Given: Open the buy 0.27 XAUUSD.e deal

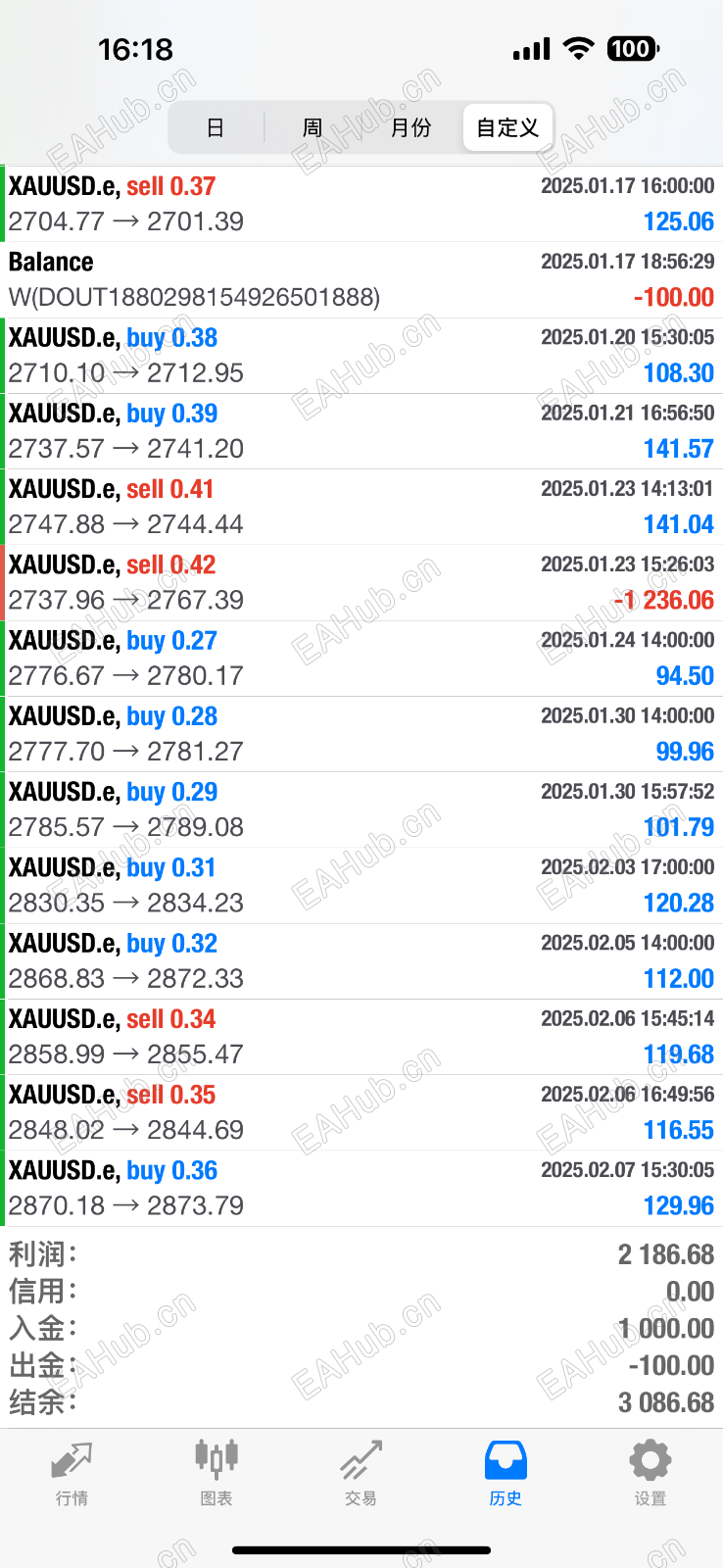Looking at the screenshot, I should click(x=361, y=658).
